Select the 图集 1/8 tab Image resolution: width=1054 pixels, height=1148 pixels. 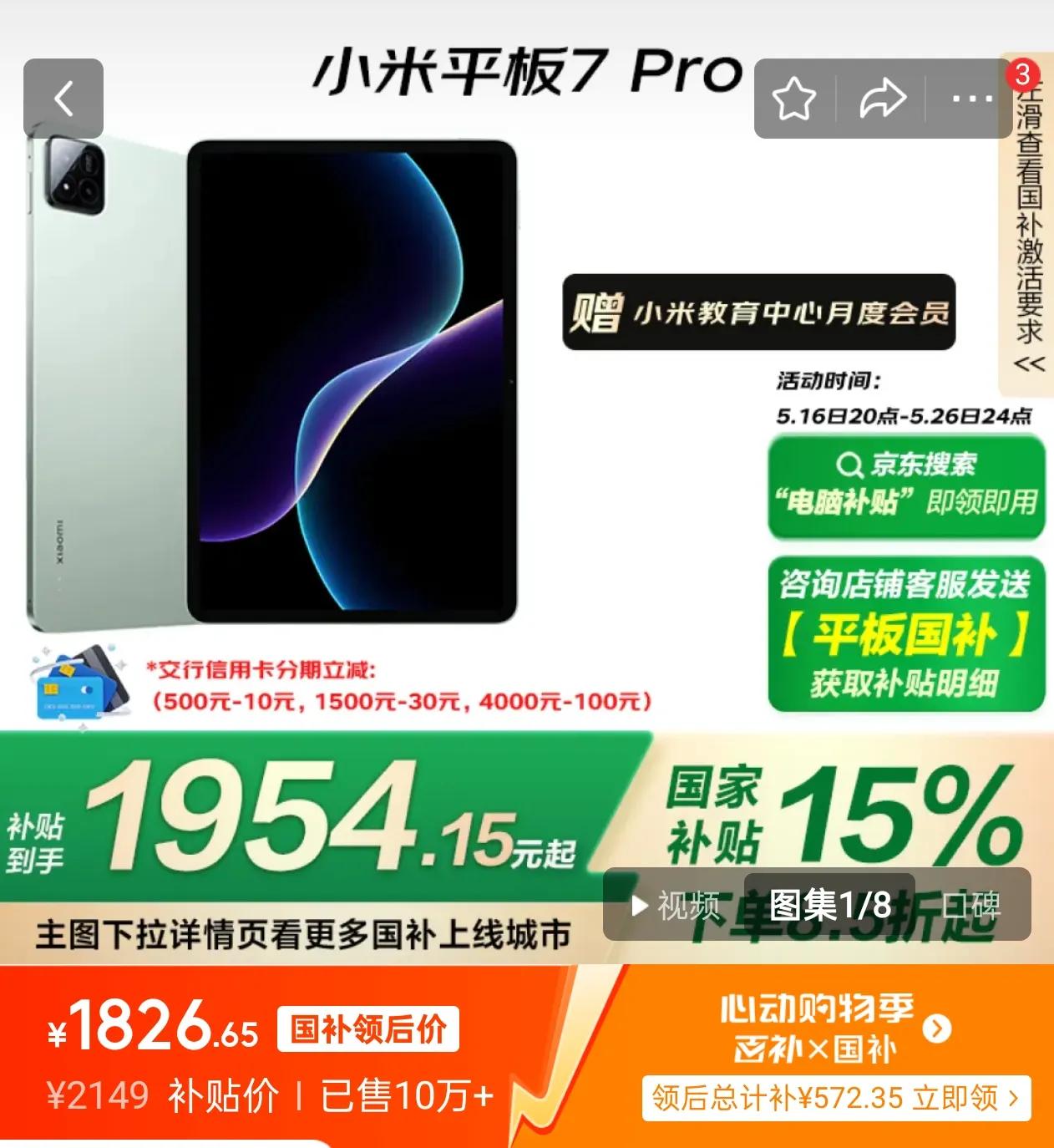point(829,905)
